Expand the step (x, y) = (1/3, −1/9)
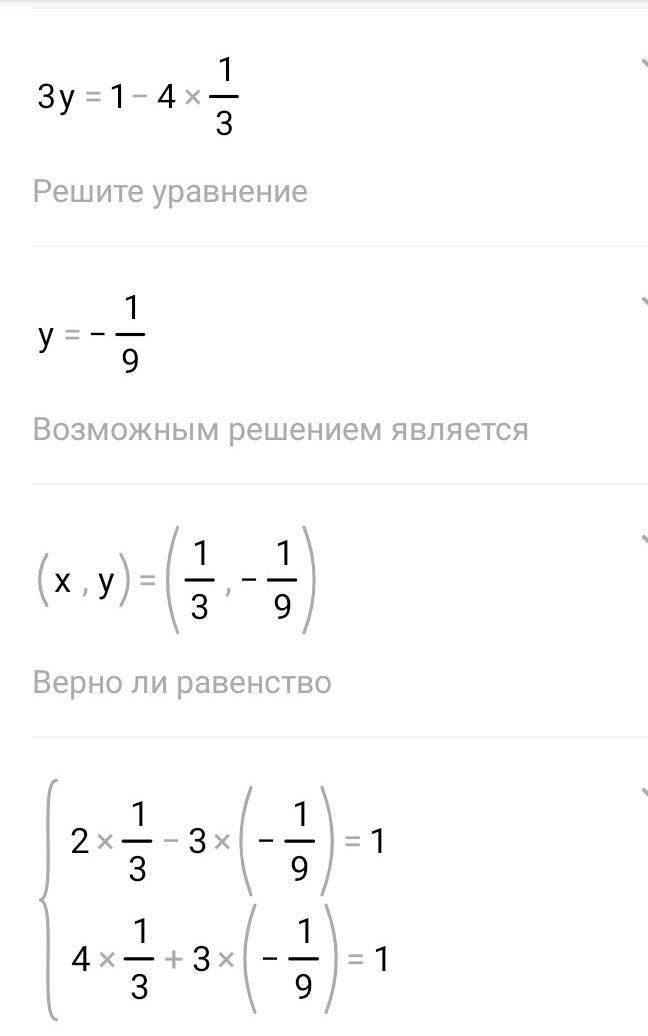 [644, 540]
